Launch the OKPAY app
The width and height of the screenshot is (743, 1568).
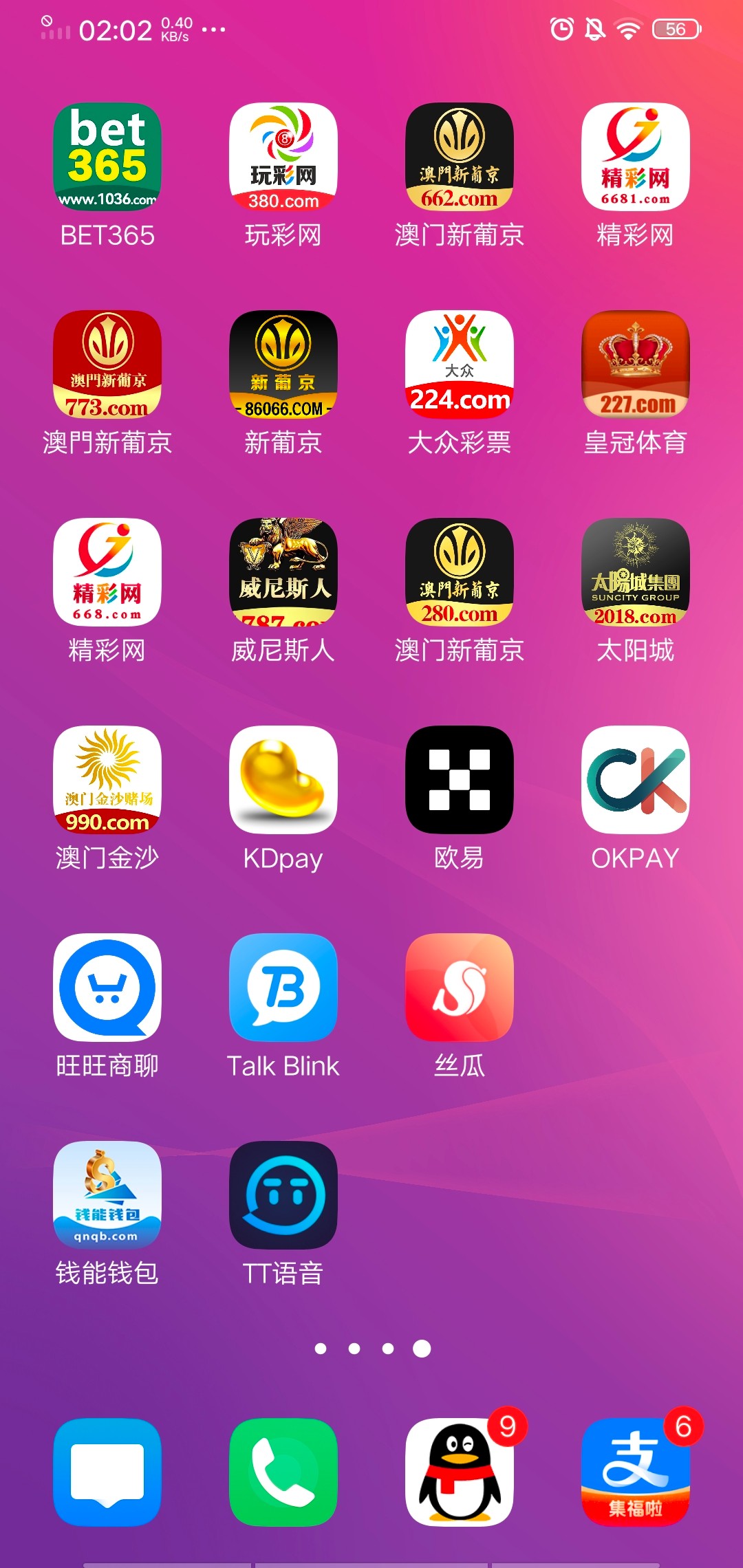[x=635, y=780]
